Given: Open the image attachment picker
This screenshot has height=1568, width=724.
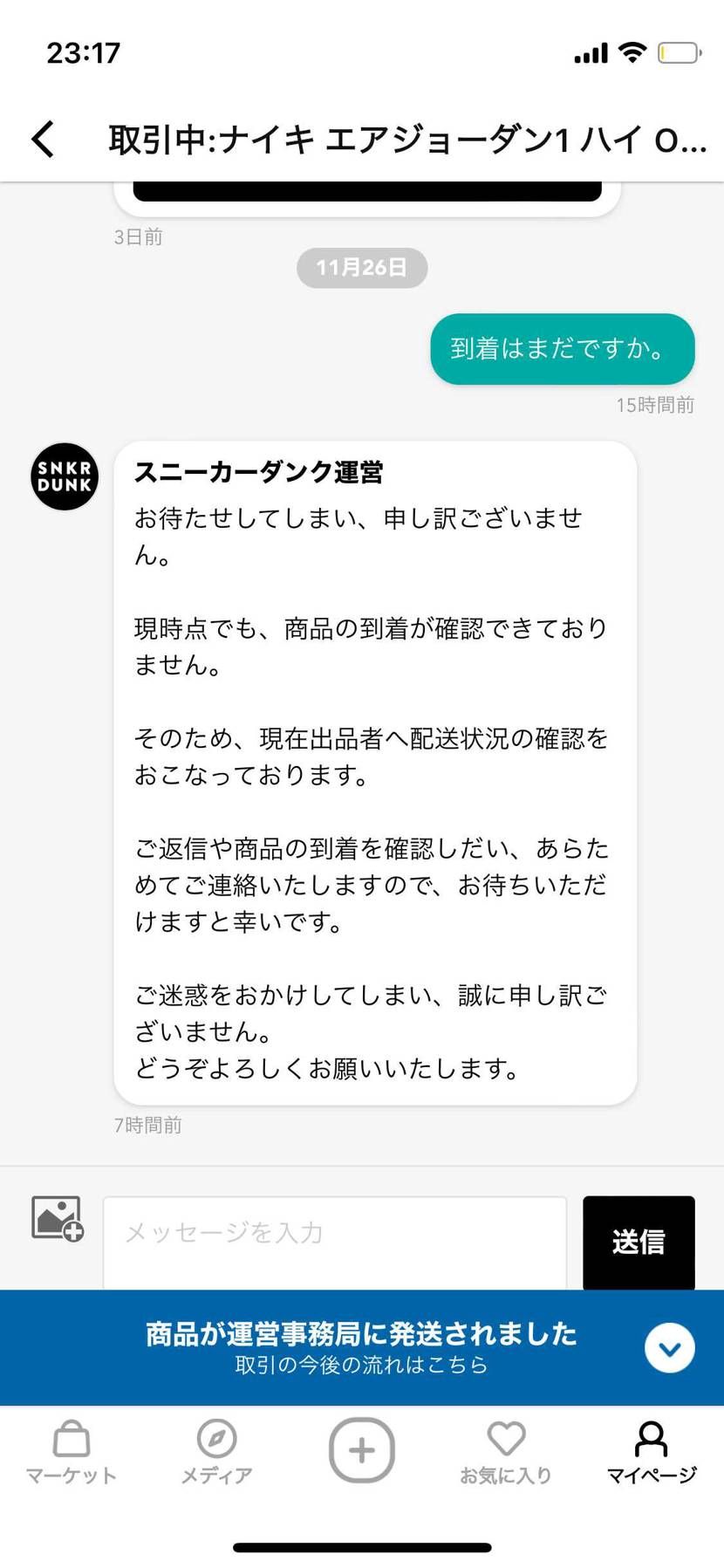Looking at the screenshot, I should [55, 1217].
